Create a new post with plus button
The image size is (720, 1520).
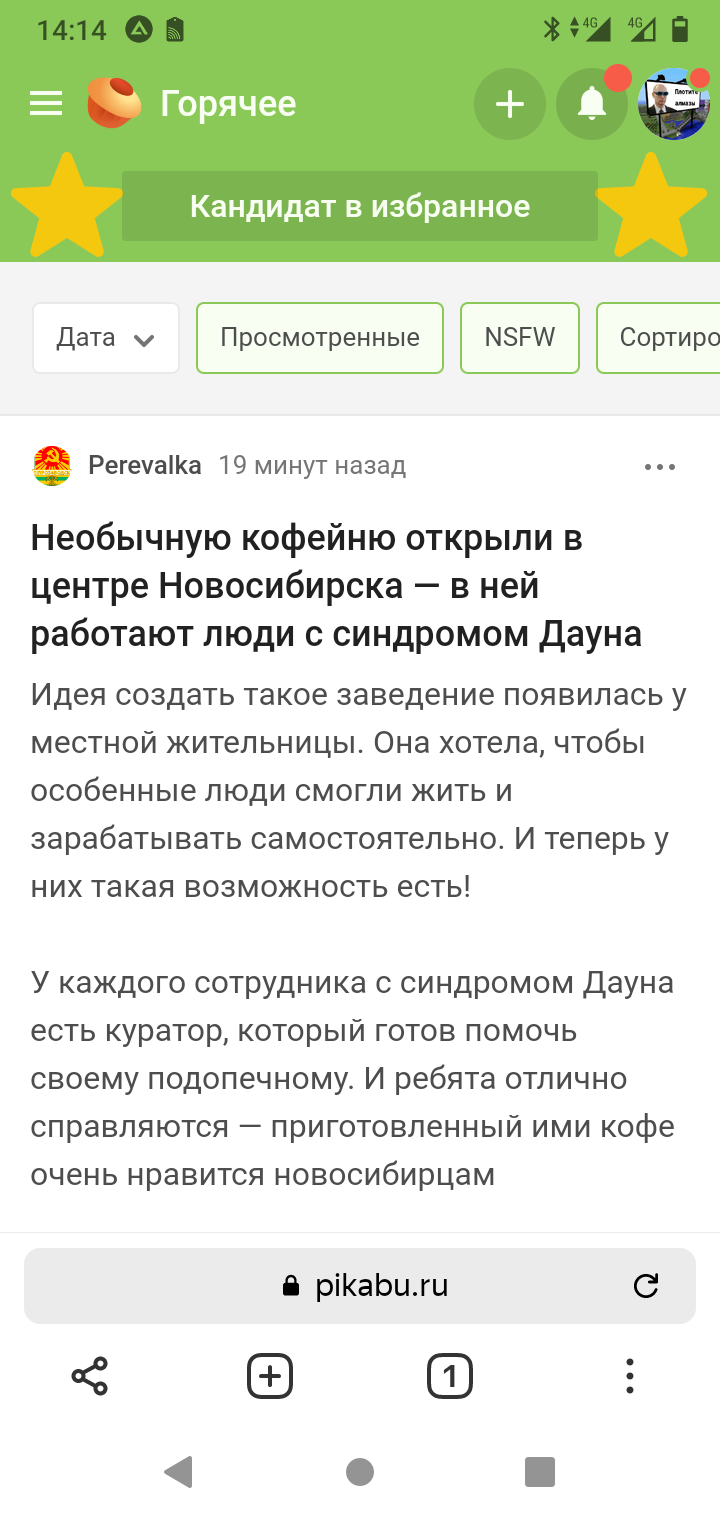[x=510, y=104]
